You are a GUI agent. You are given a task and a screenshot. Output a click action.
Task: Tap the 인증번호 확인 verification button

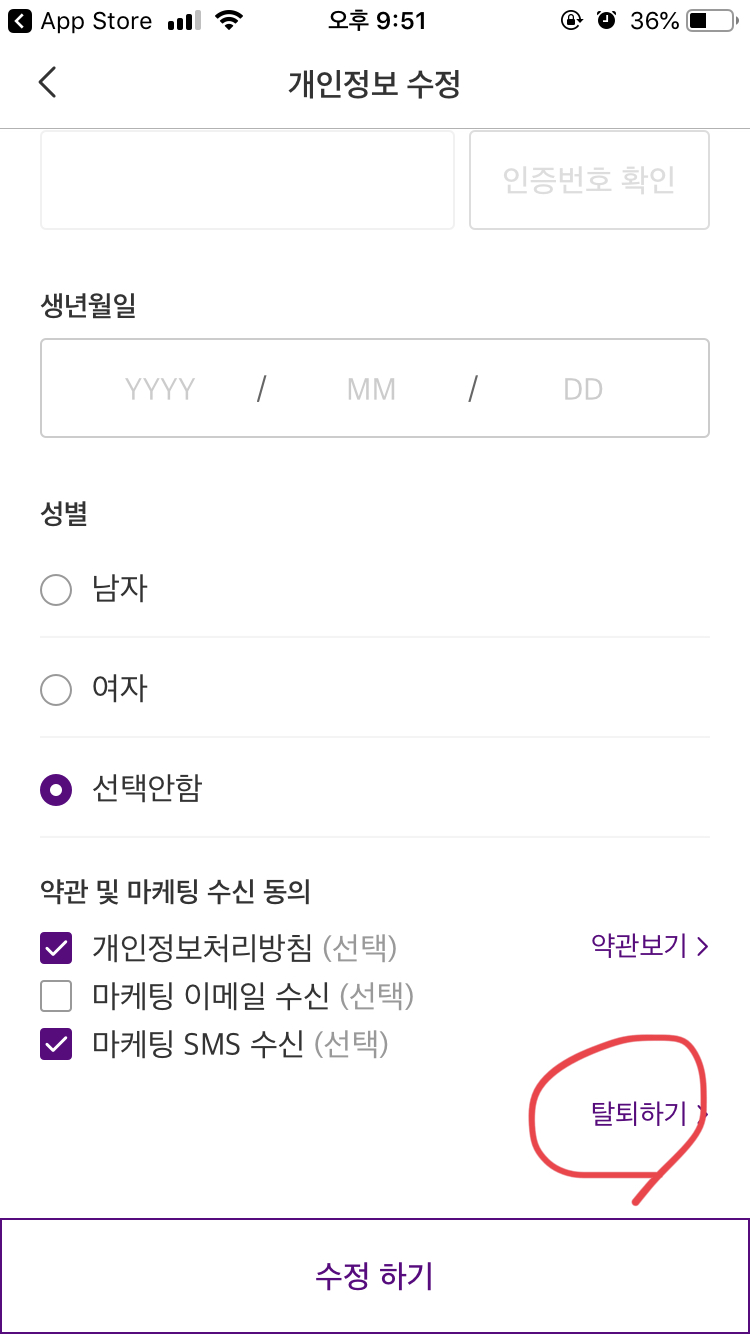tap(589, 180)
